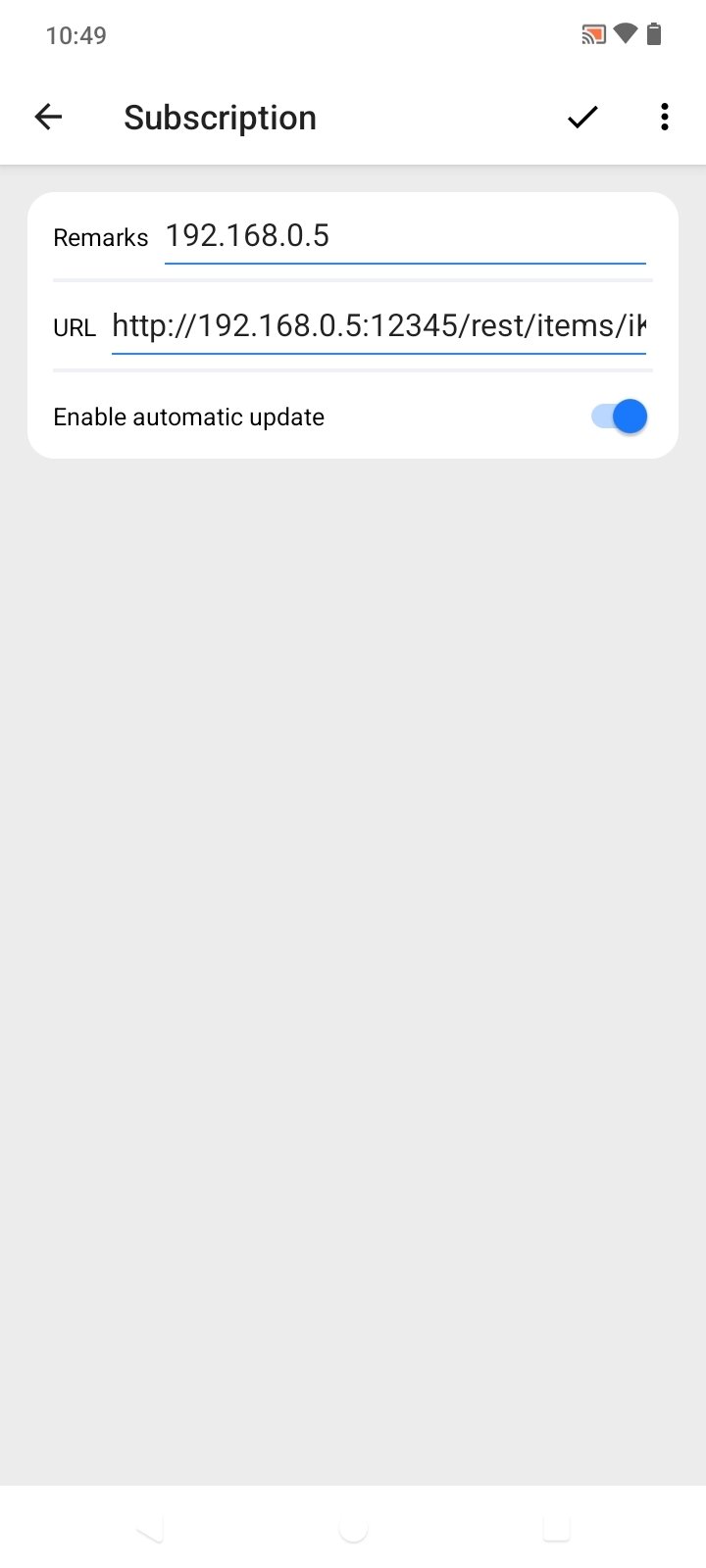Viewport: 706px width, 1568px height.
Task: Edit the Remarks field
Action: point(404,236)
